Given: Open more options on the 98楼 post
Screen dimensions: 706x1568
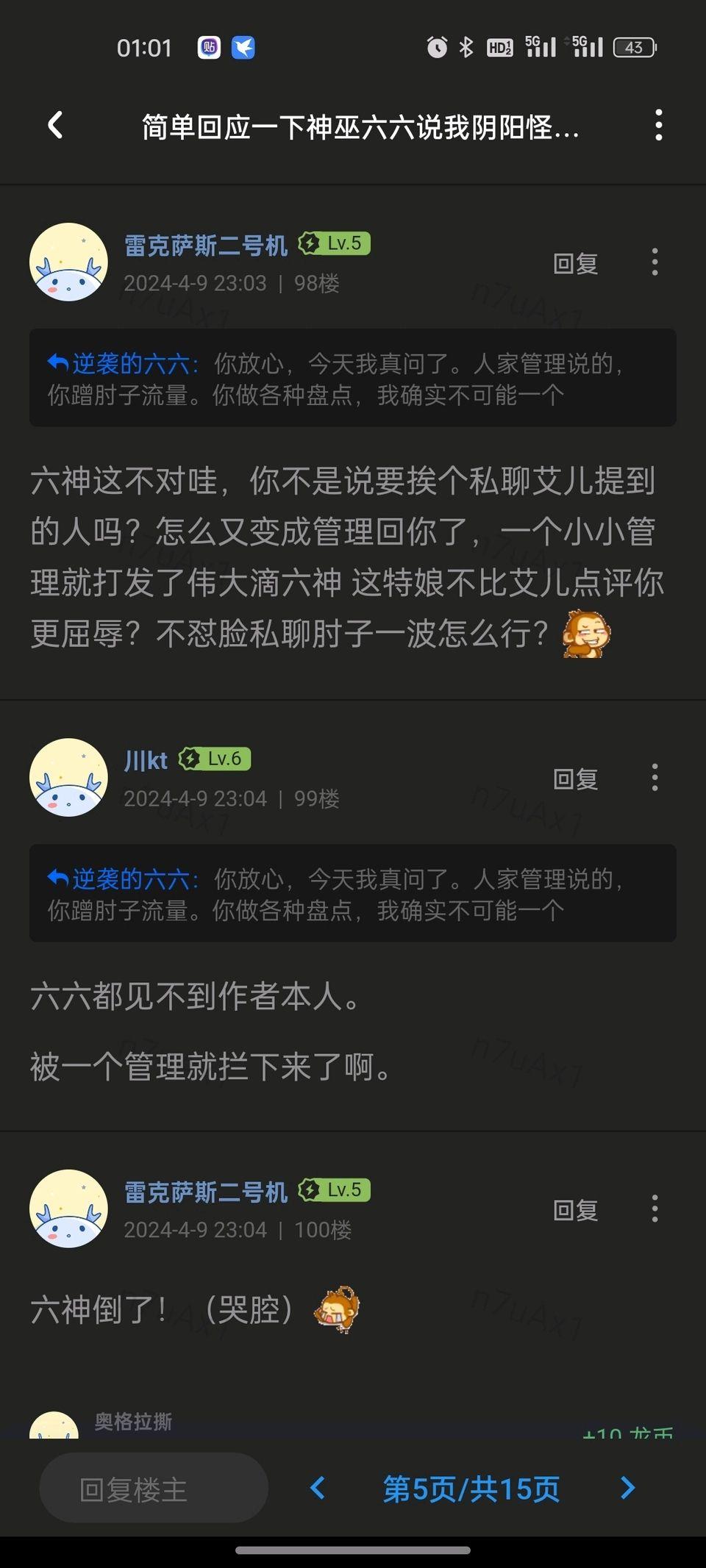Looking at the screenshot, I should [655, 262].
